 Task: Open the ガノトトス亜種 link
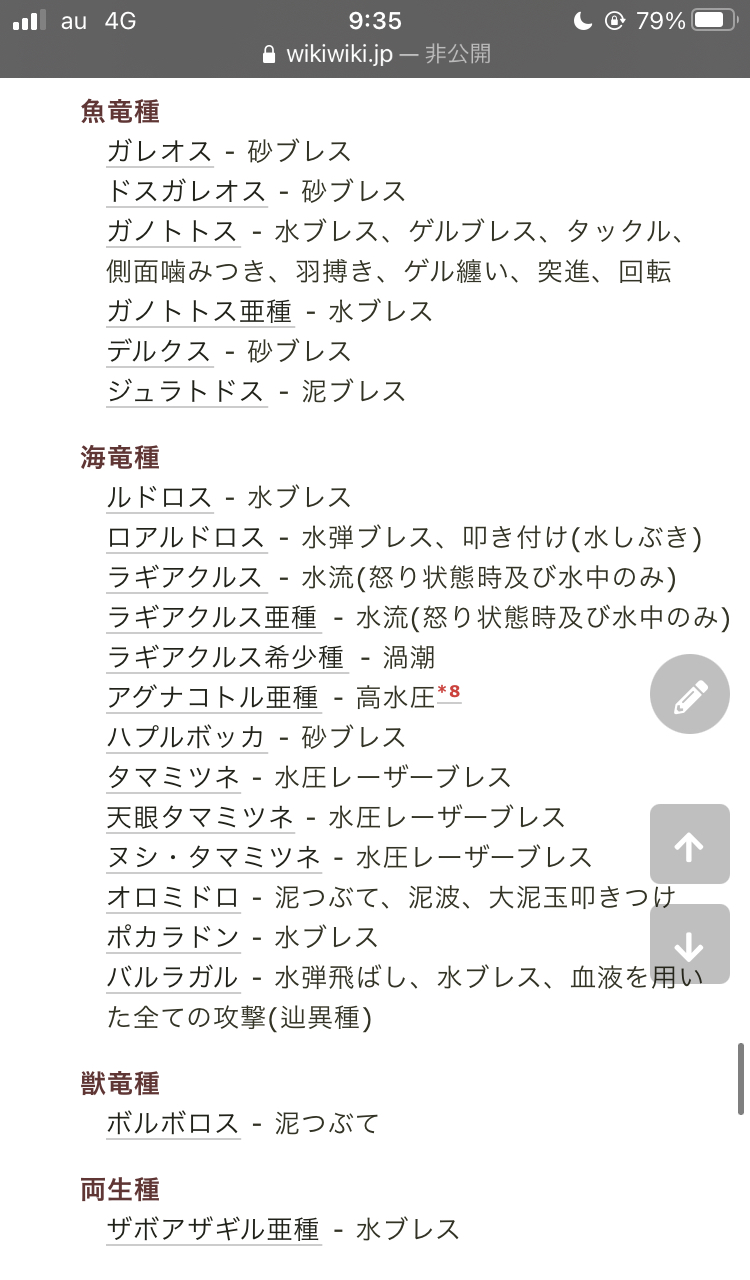[x=200, y=311]
